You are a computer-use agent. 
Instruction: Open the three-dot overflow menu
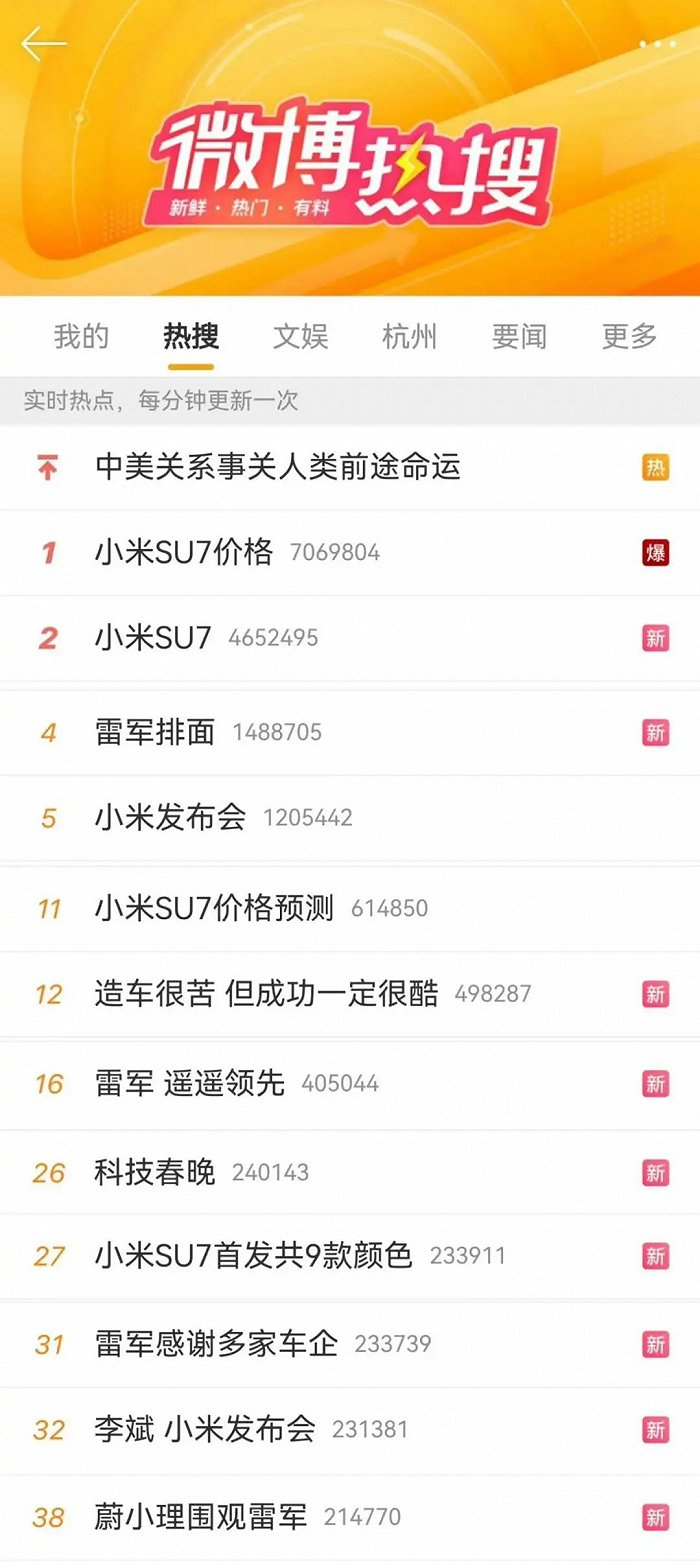[657, 44]
